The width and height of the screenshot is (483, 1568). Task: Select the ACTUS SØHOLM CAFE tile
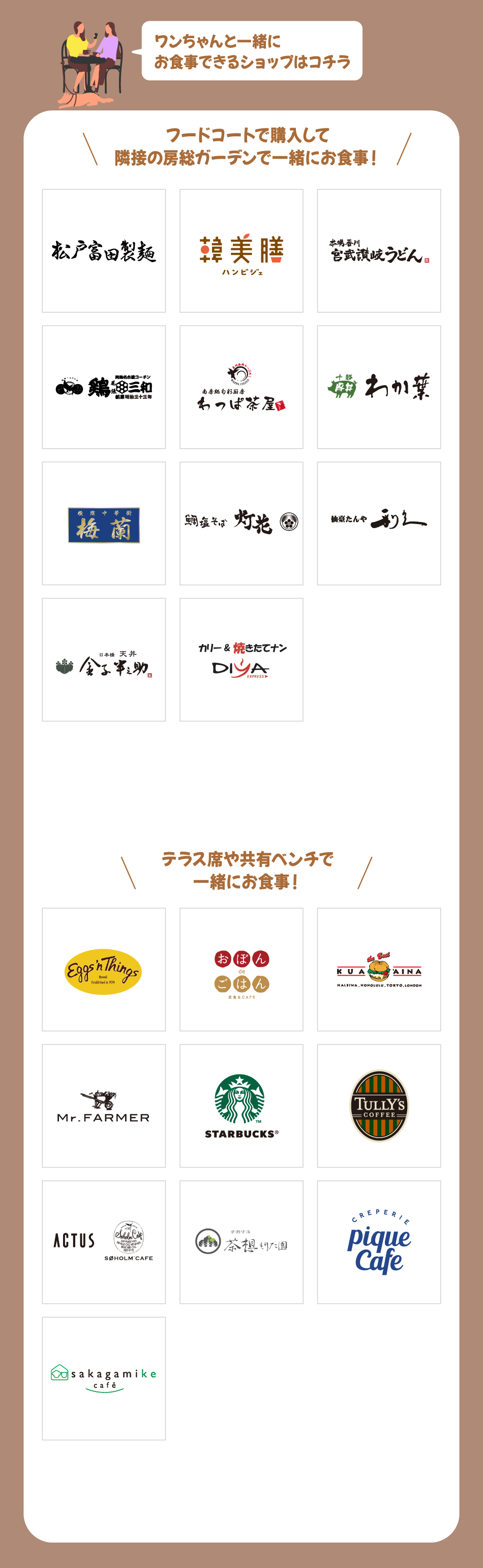pyautogui.click(x=103, y=1242)
